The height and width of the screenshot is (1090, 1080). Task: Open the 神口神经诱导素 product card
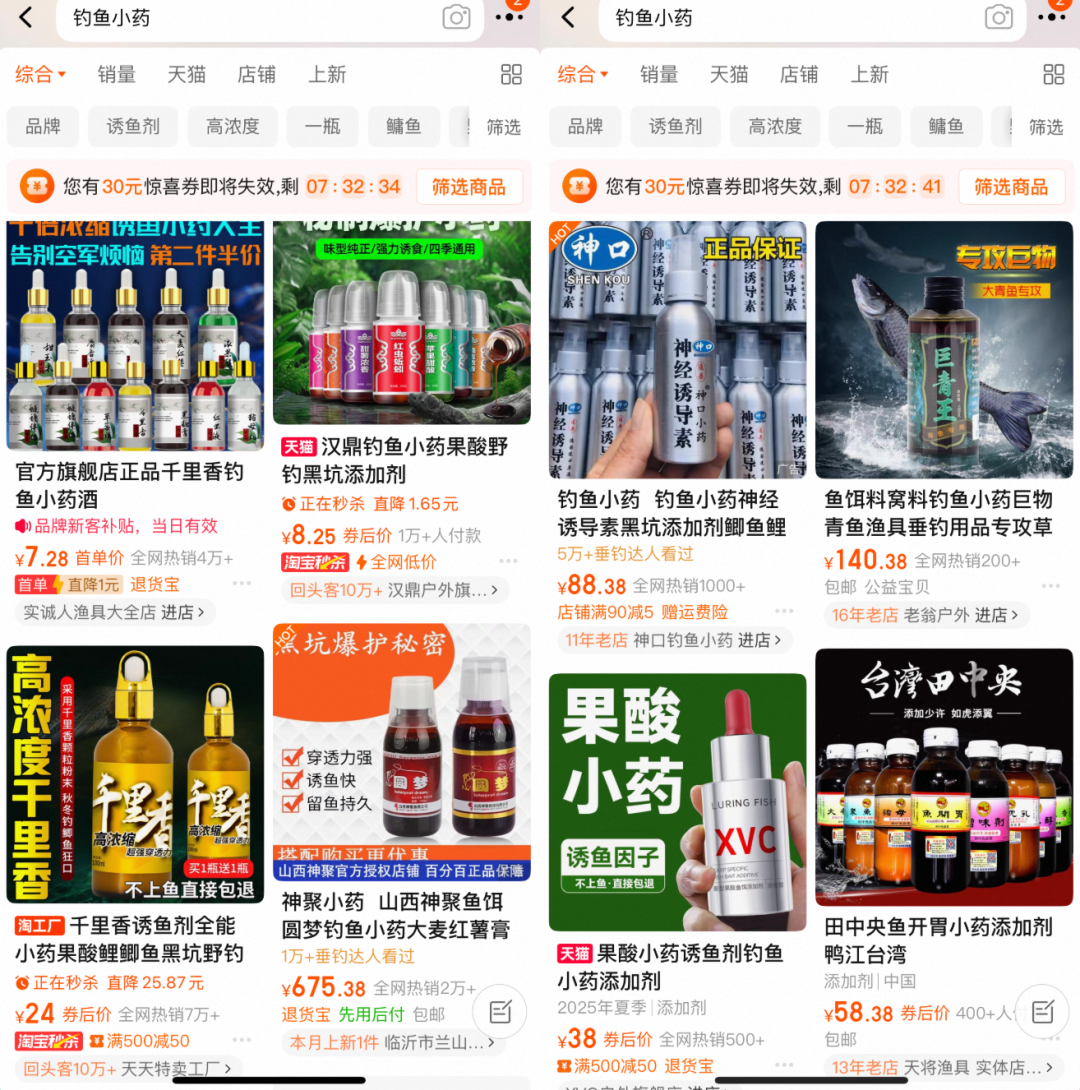677,350
